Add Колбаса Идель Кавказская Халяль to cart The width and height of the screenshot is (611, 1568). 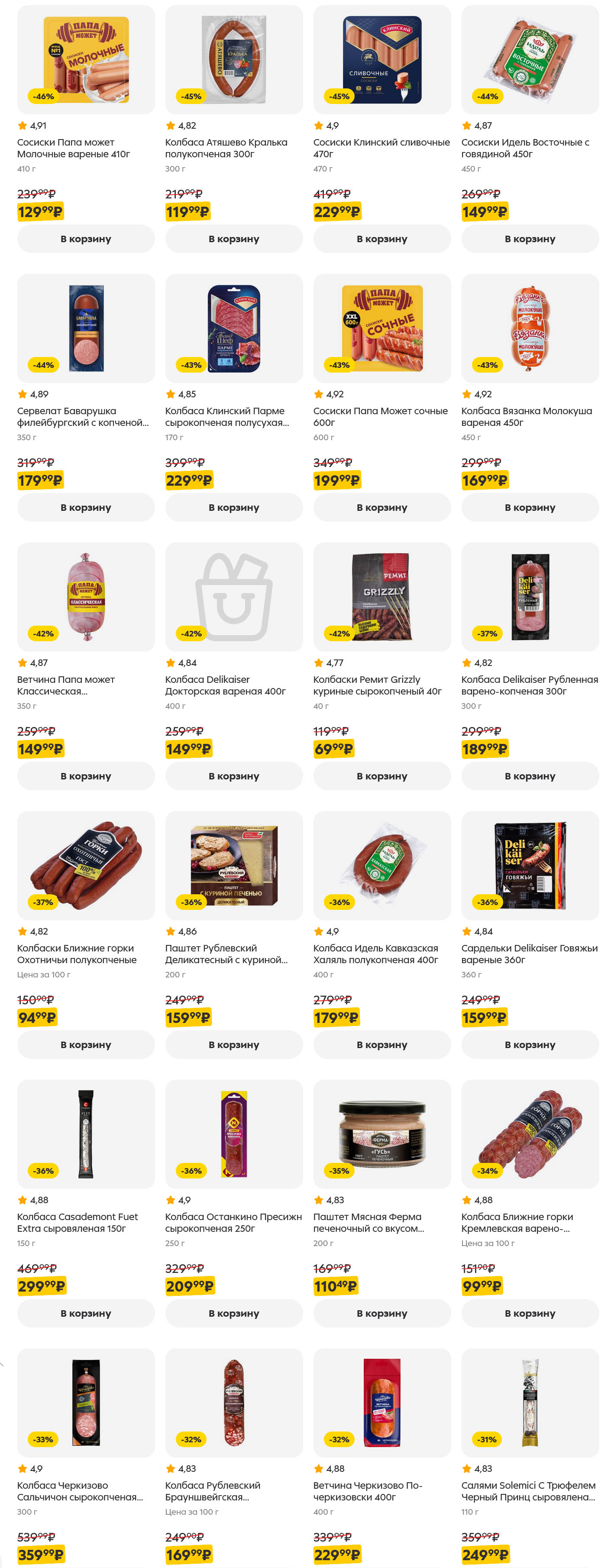[x=381, y=1044]
